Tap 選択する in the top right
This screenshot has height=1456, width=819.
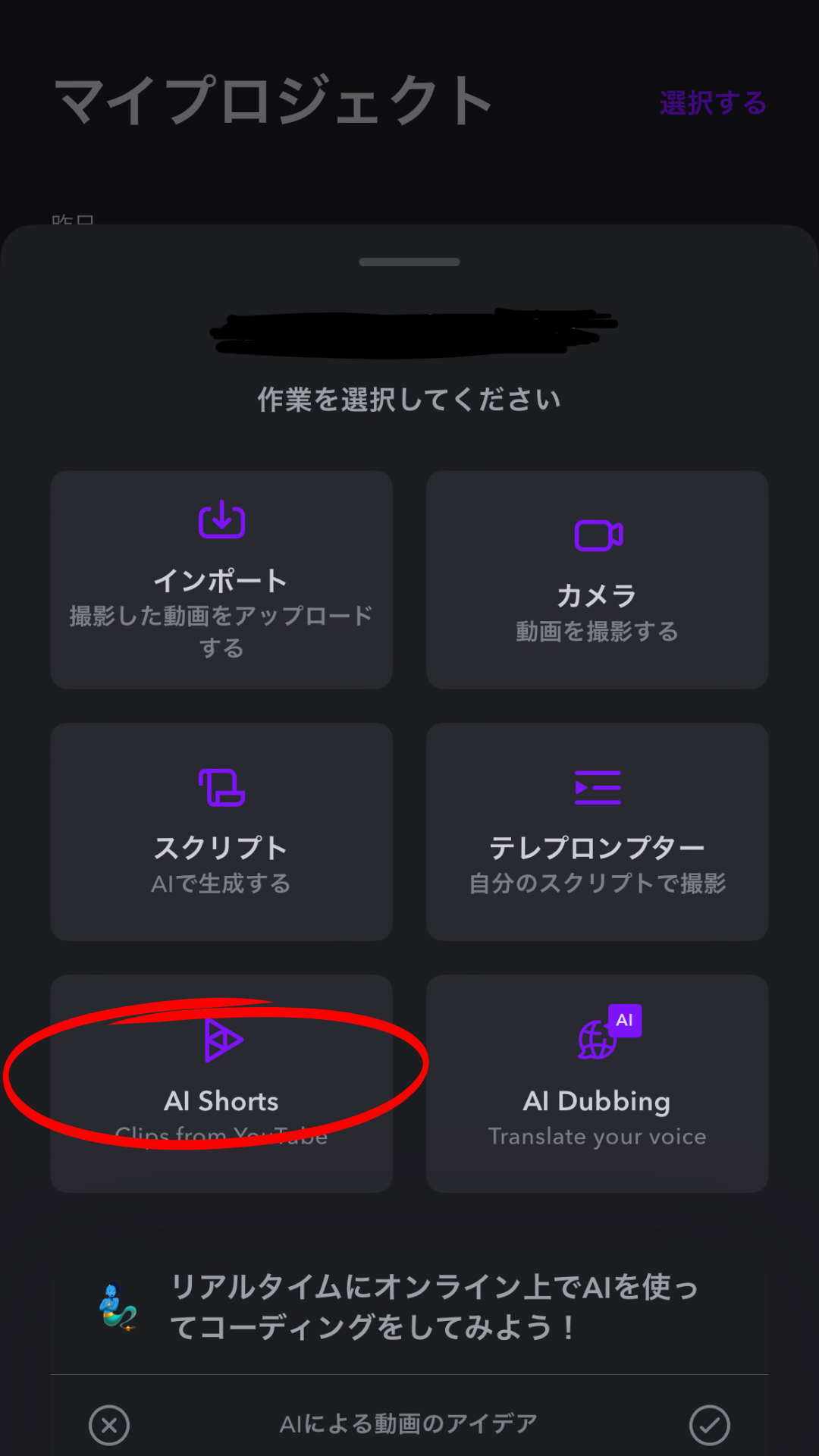[713, 102]
